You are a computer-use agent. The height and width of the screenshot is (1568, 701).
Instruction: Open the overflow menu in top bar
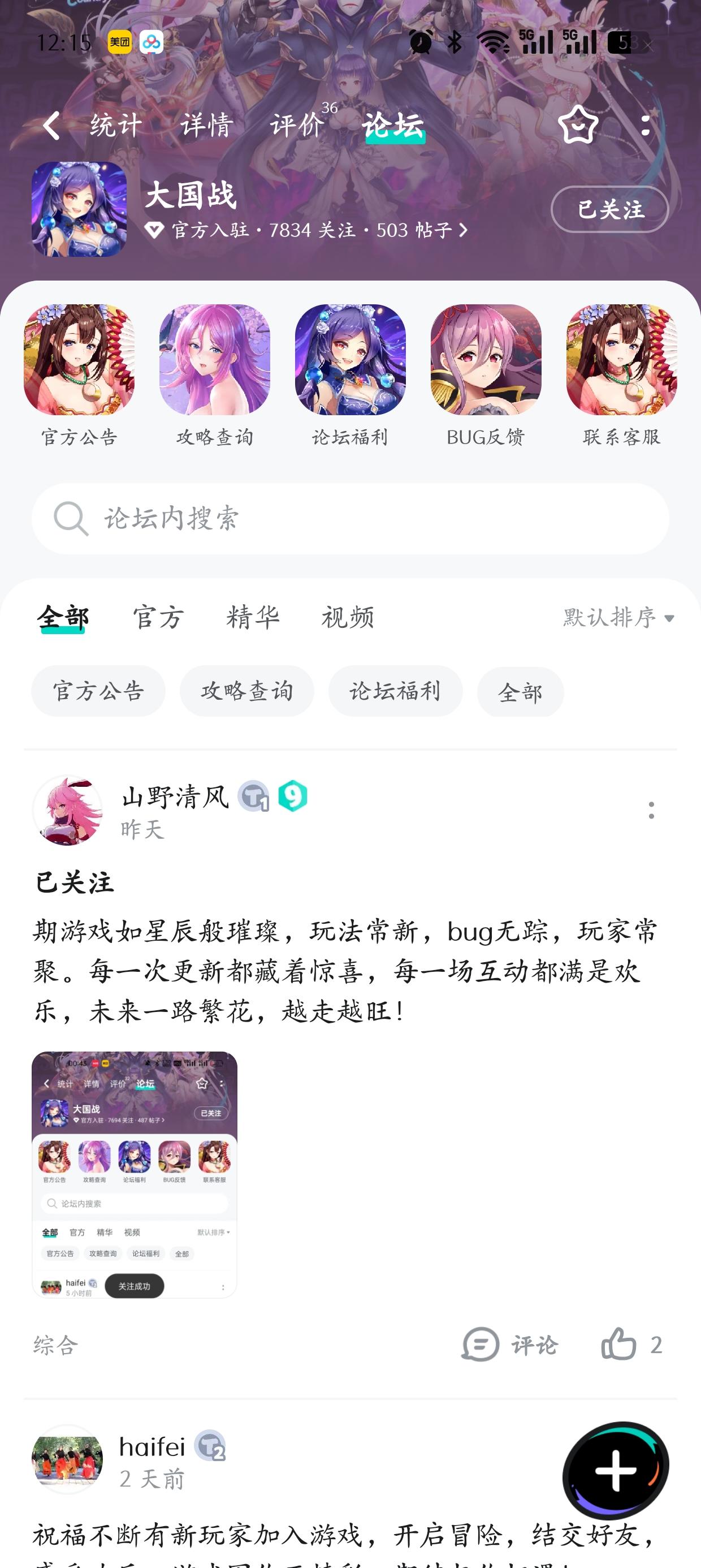tap(646, 126)
